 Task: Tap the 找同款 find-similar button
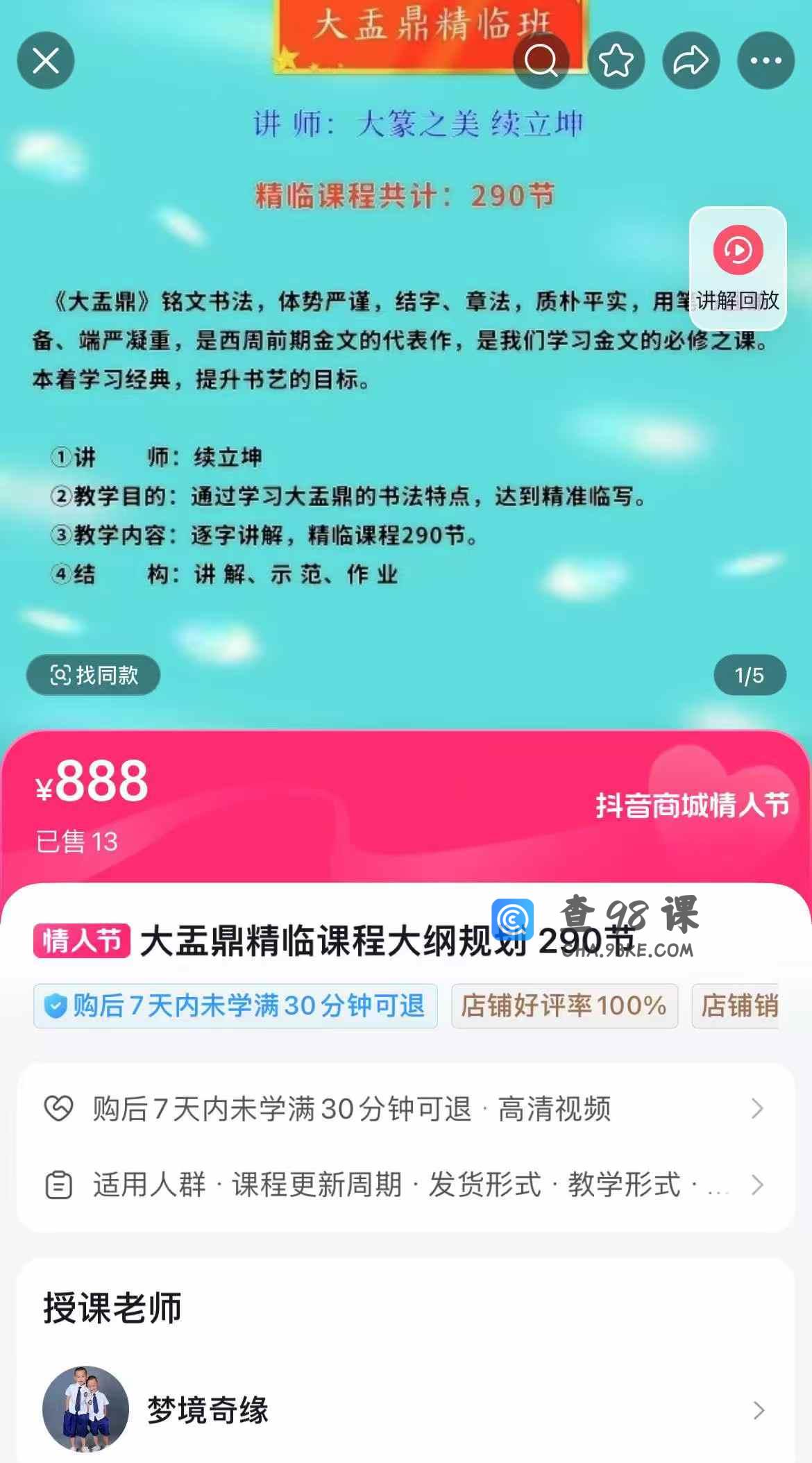(x=93, y=675)
